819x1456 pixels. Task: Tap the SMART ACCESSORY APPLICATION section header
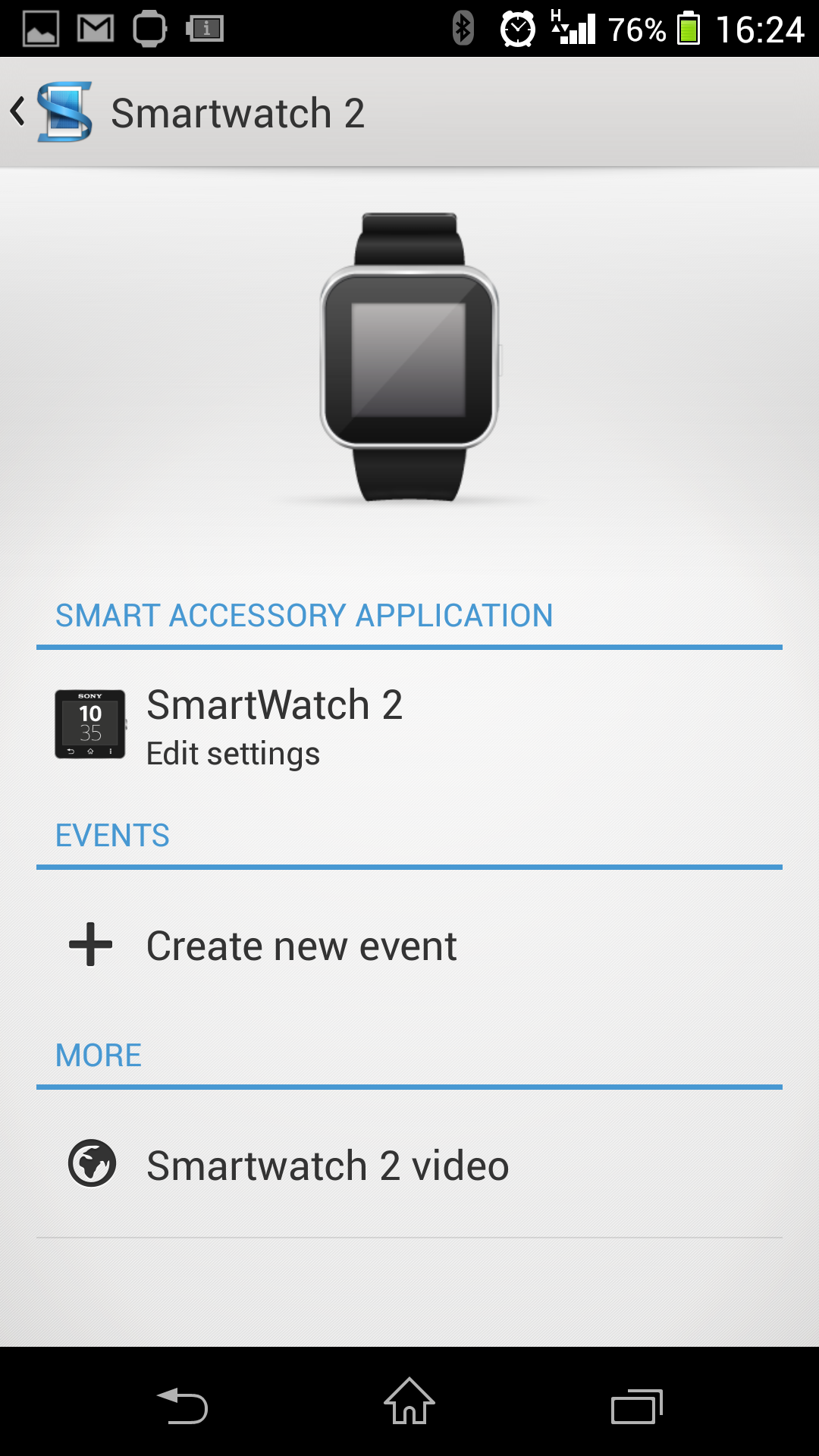click(x=303, y=616)
